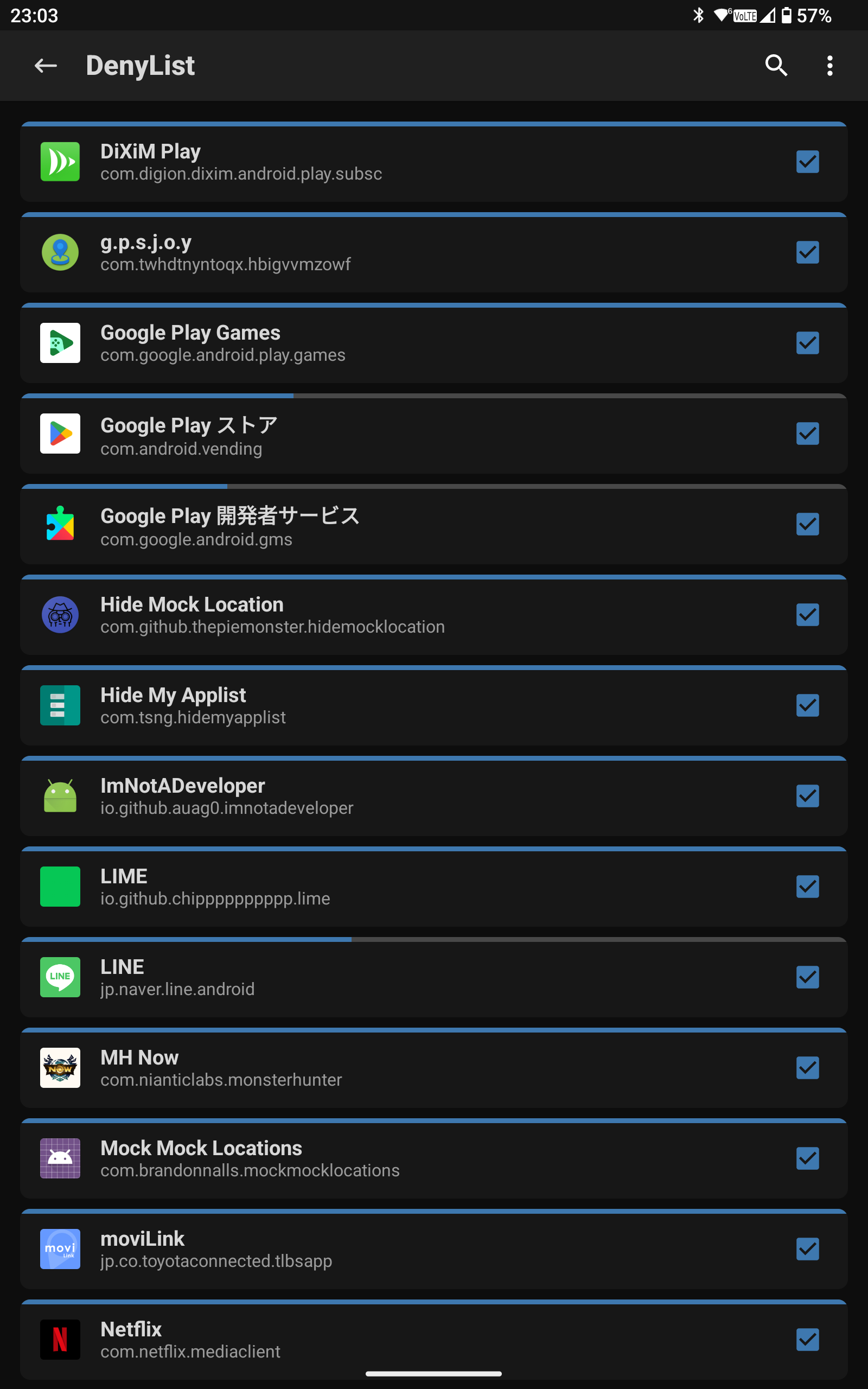The width and height of the screenshot is (868, 1389).
Task: Expand the LINE app row
Action: (x=433, y=978)
